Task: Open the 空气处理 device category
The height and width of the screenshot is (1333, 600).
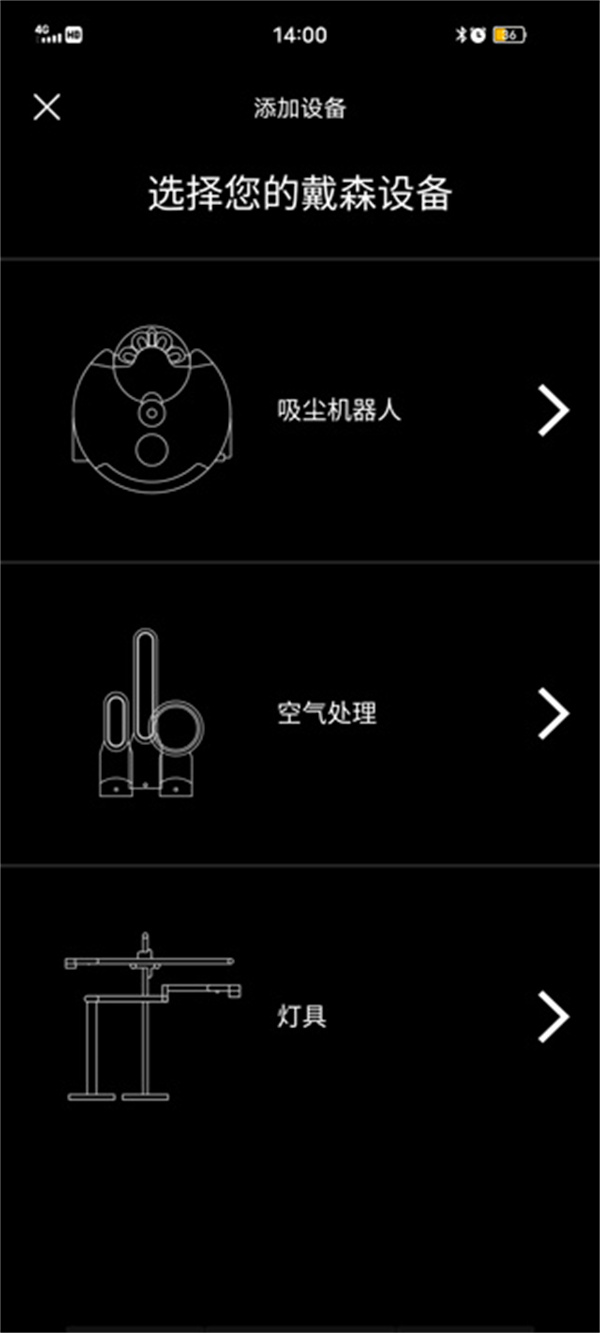Action: (326, 714)
